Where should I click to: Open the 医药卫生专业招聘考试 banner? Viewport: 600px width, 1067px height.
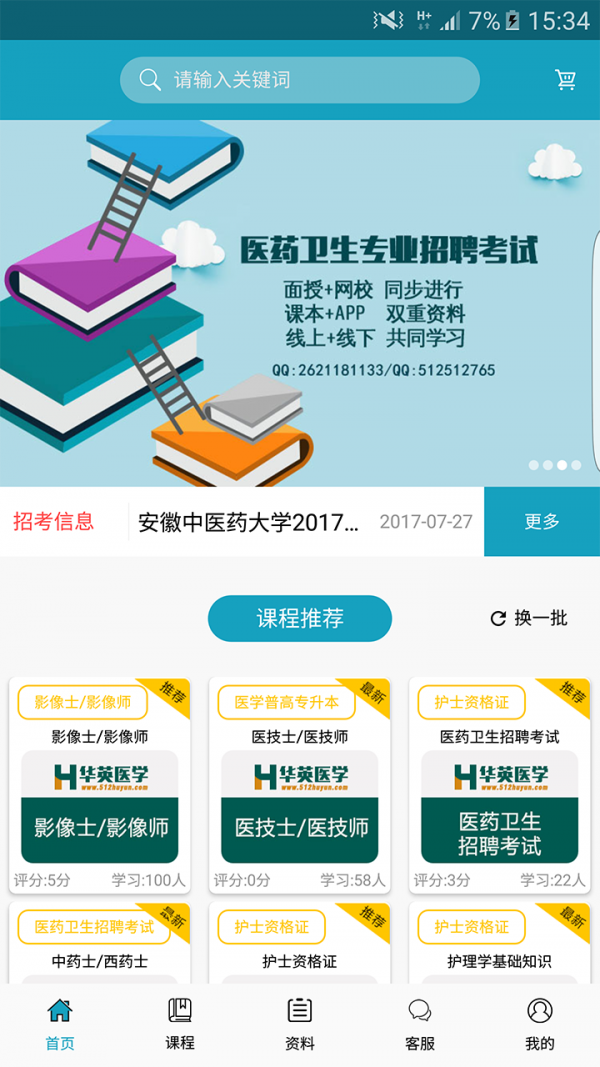pos(300,300)
